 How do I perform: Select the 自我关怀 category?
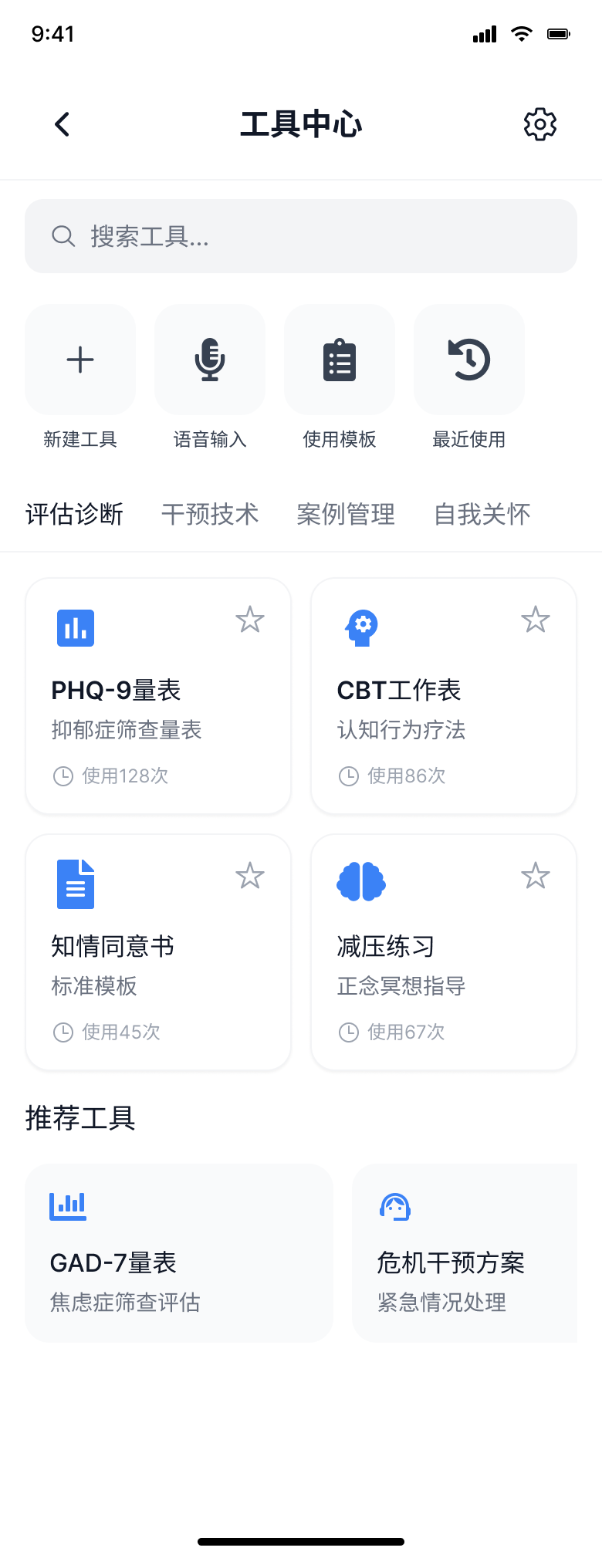(x=481, y=514)
